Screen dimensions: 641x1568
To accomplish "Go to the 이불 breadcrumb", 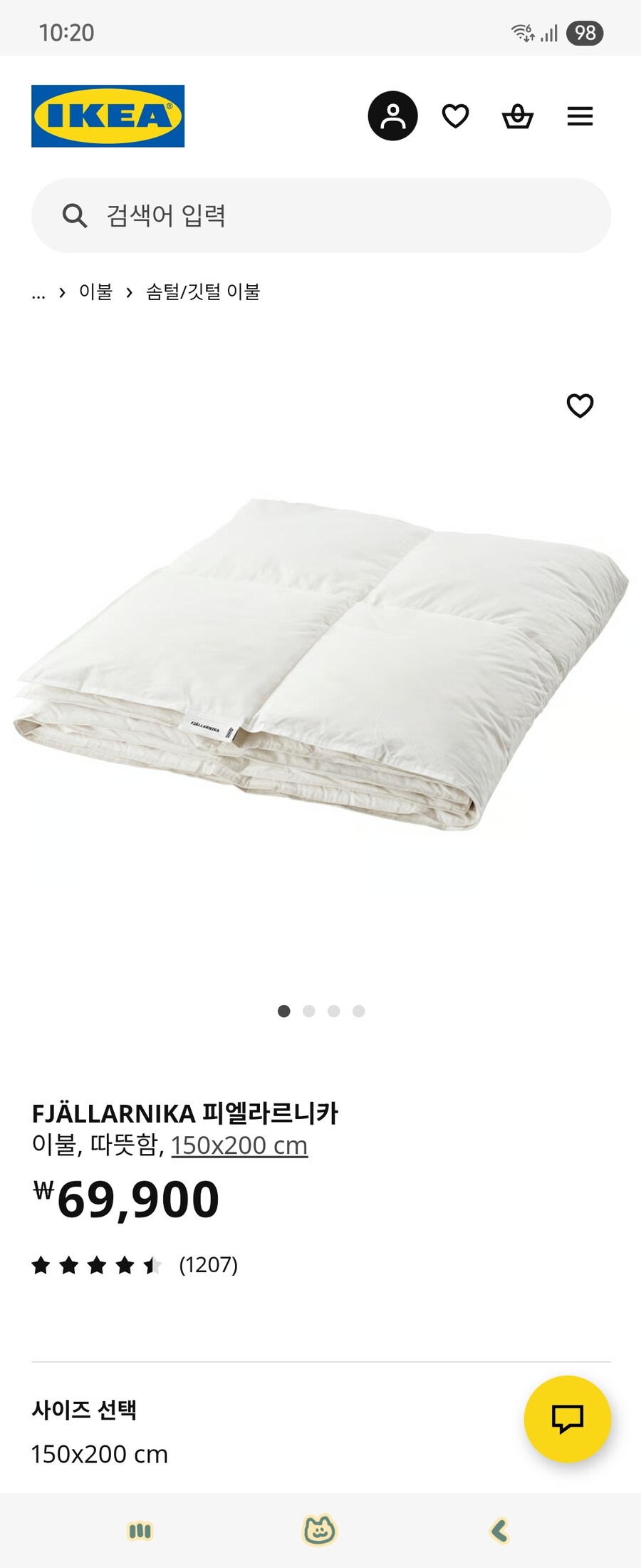I will coord(95,292).
